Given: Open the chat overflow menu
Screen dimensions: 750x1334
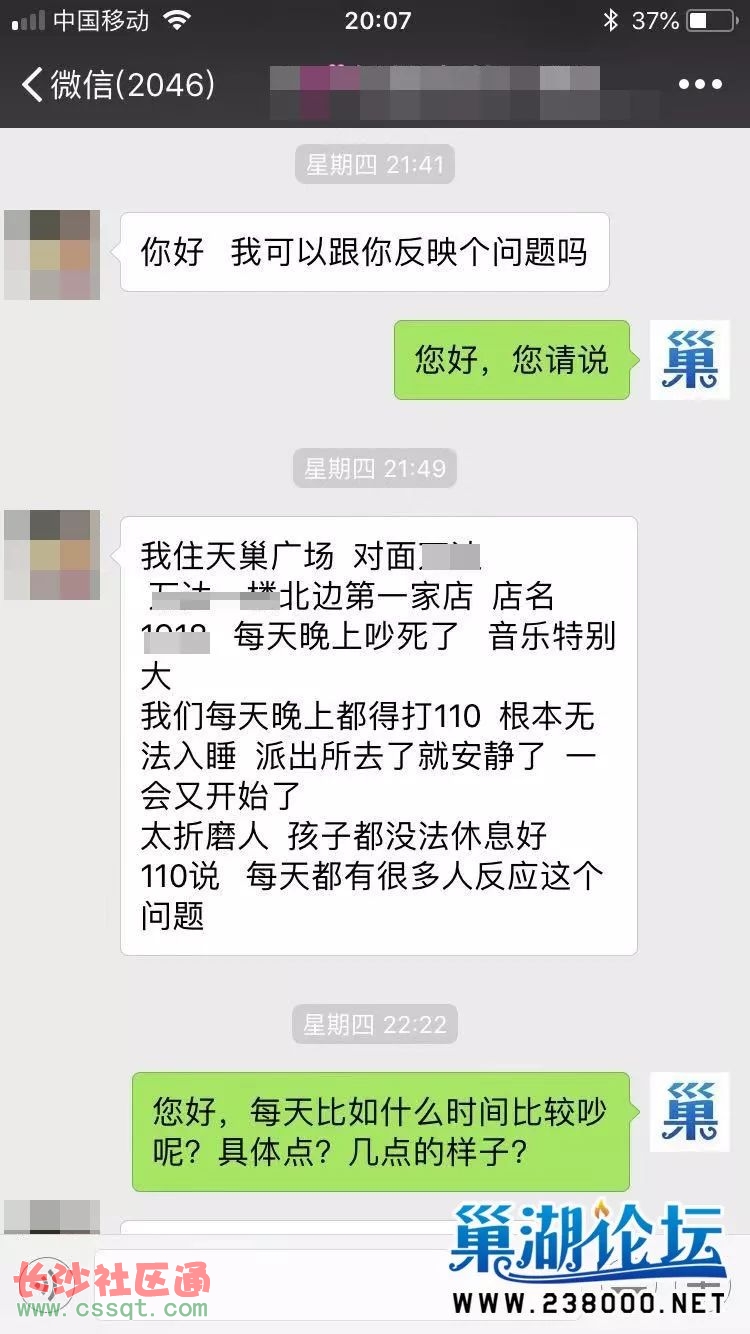Looking at the screenshot, I should pos(699,85).
